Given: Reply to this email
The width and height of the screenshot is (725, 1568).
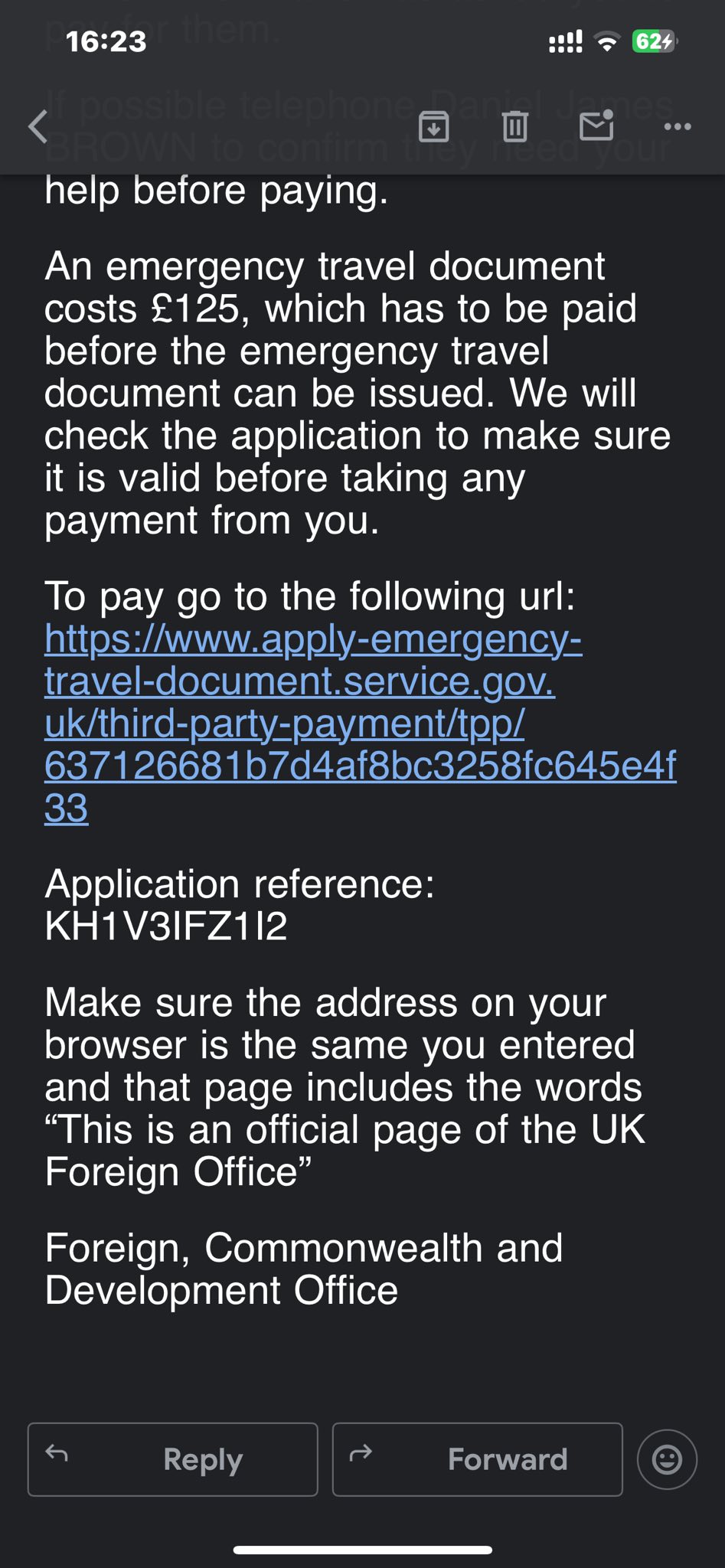Looking at the screenshot, I should [173, 1459].
